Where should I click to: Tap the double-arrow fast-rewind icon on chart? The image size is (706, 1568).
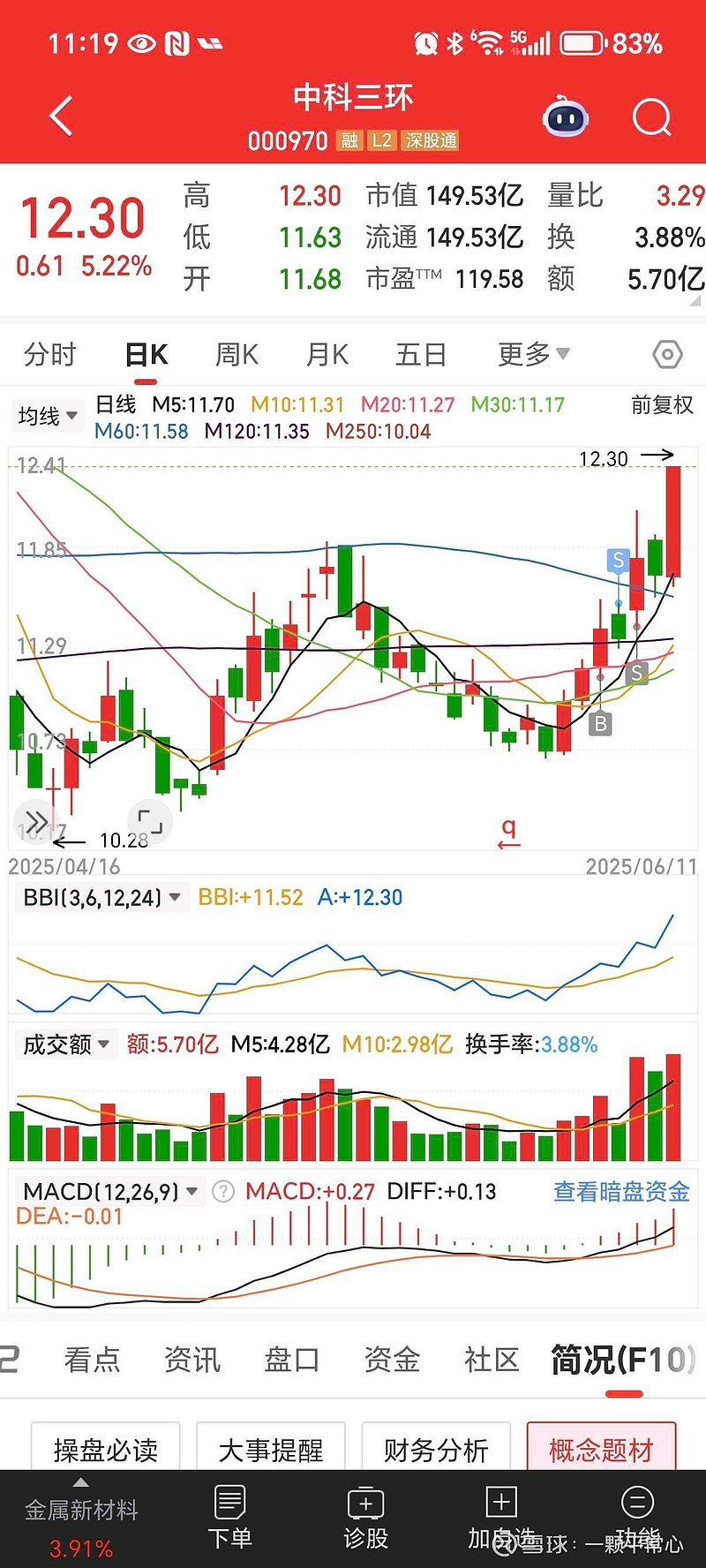click(x=34, y=820)
